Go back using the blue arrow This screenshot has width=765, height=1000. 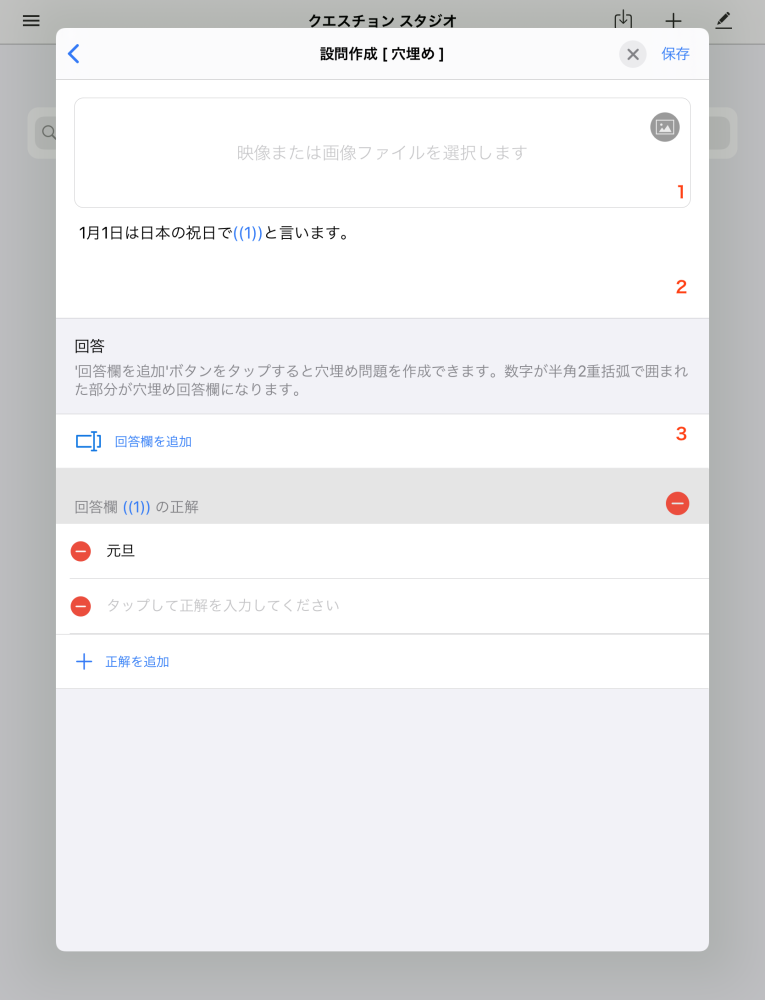(73, 54)
